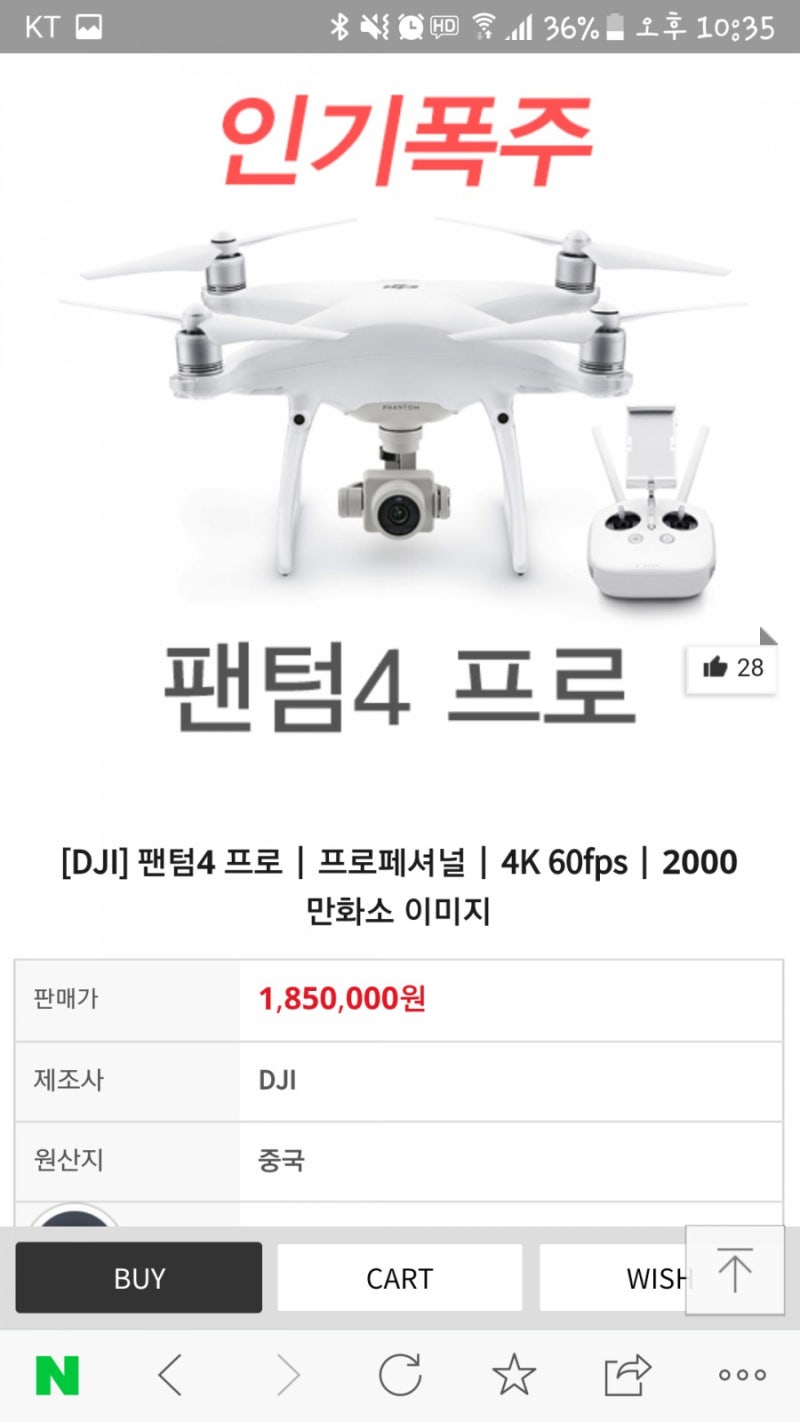Bookmark this page with the star
The height and width of the screenshot is (1422, 800).
coord(514,1376)
